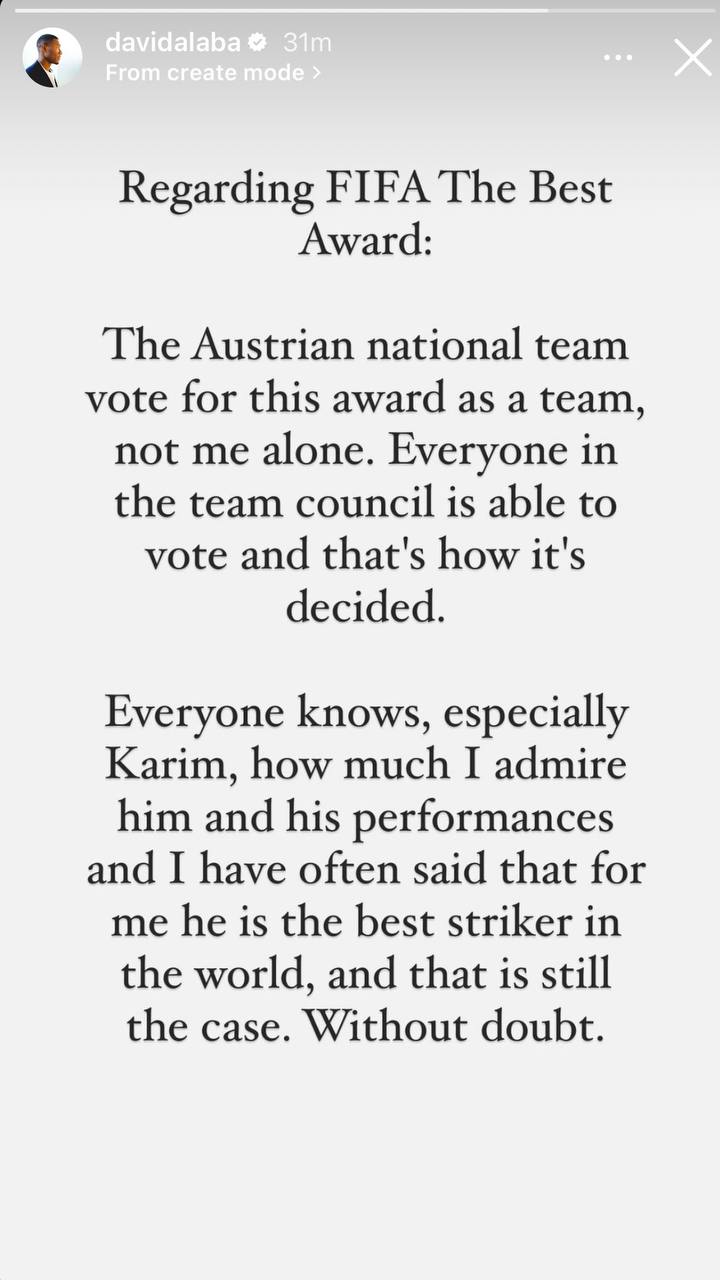Open the three-dot story options menu
The image size is (720, 1280).
(x=618, y=58)
